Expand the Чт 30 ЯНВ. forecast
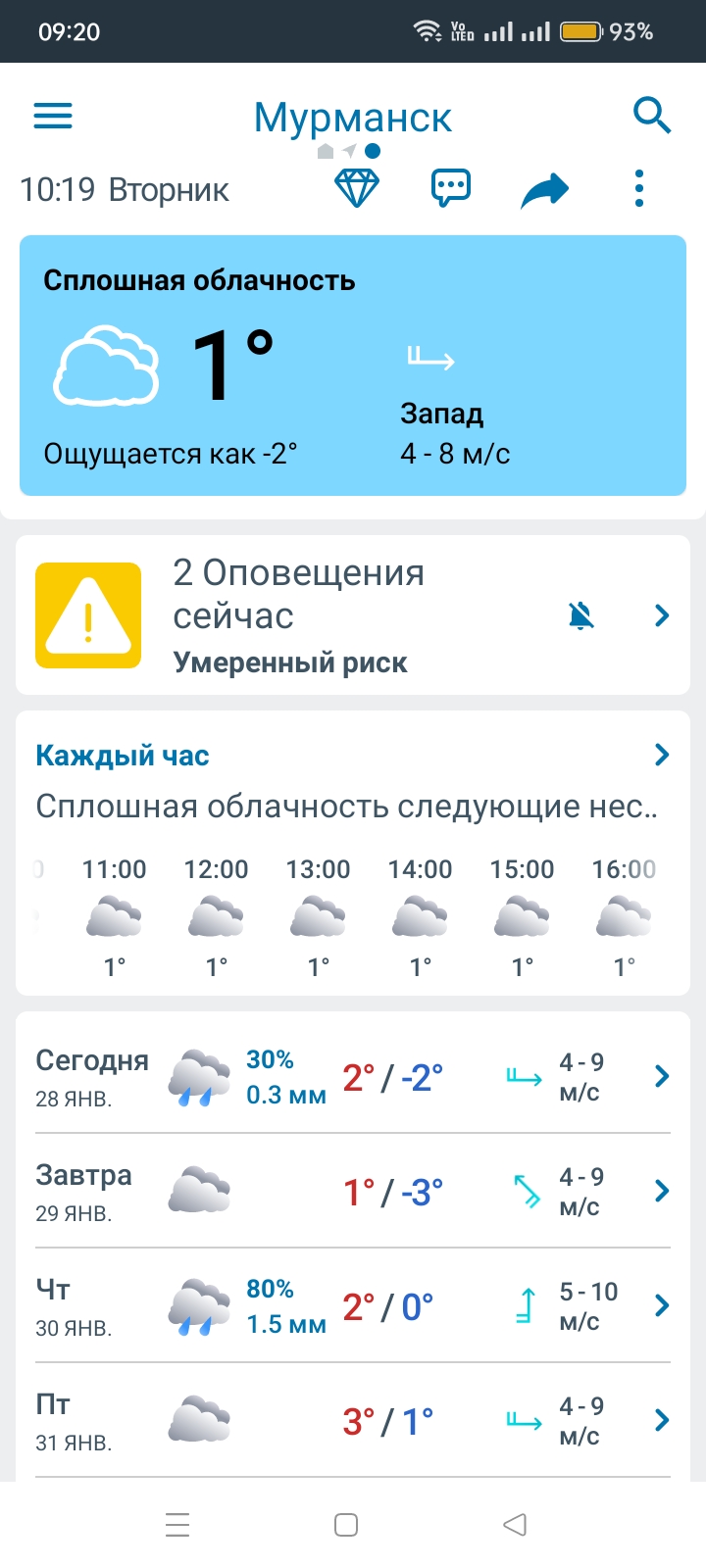 (353, 1306)
